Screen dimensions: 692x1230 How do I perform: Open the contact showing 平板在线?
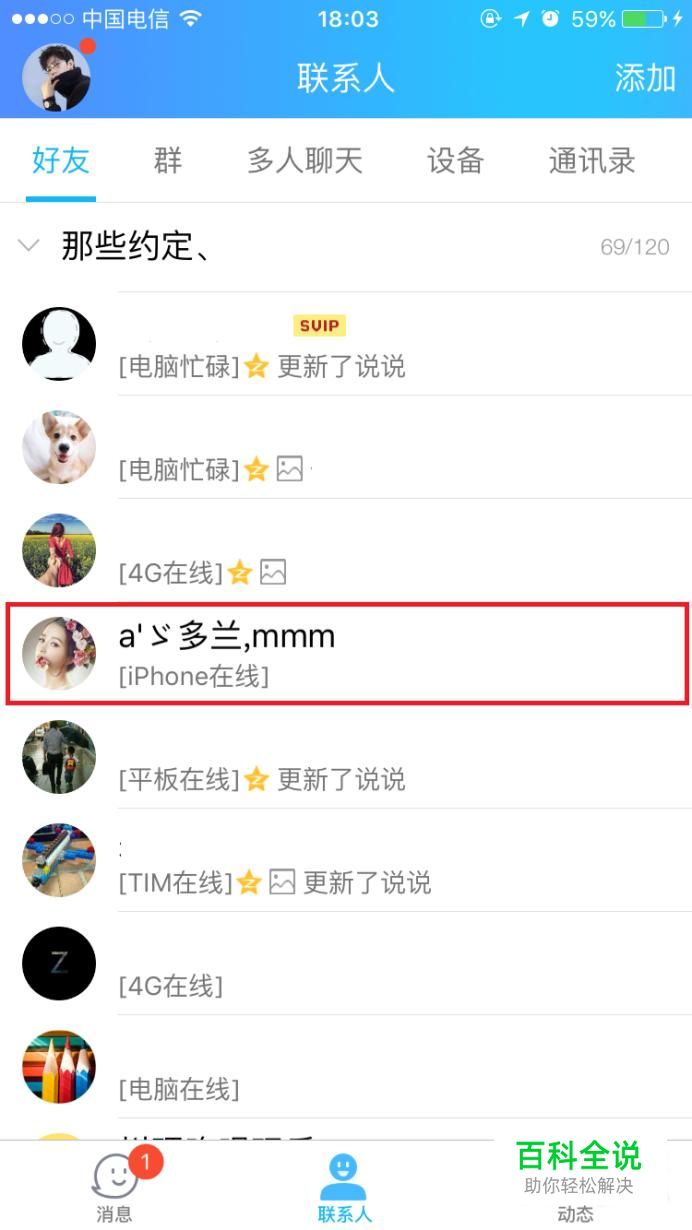[x=346, y=757]
